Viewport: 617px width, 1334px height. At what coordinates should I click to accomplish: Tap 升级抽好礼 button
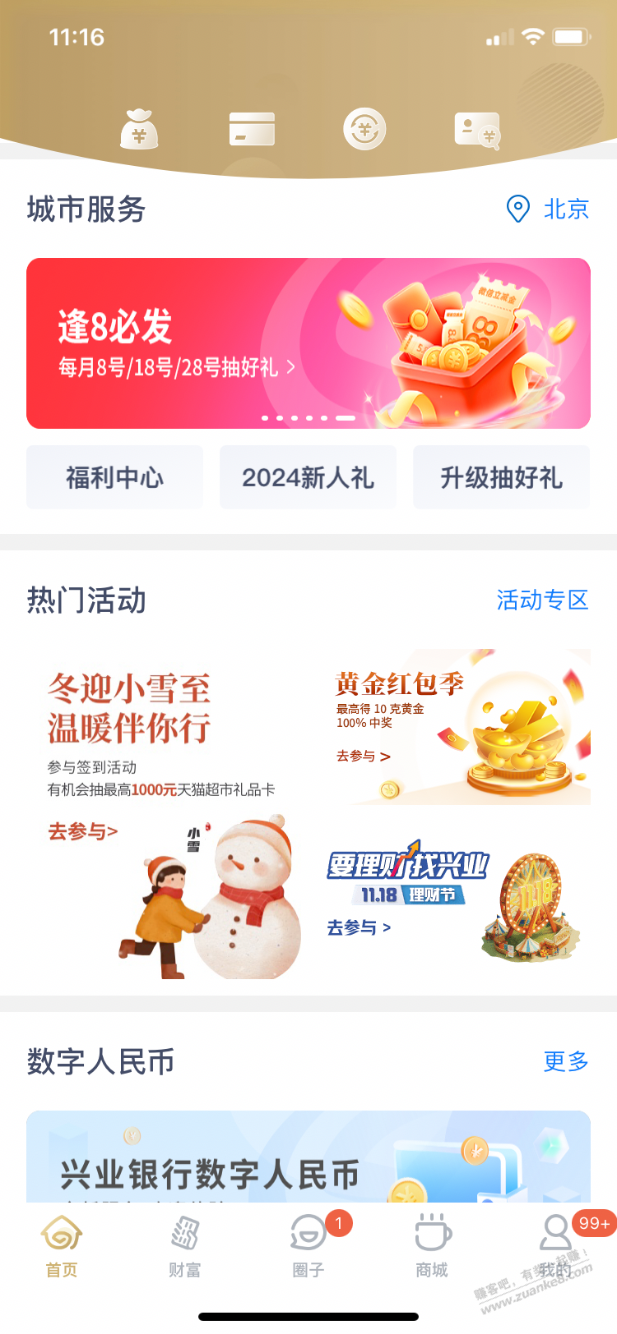pyautogui.click(x=501, y=478)
